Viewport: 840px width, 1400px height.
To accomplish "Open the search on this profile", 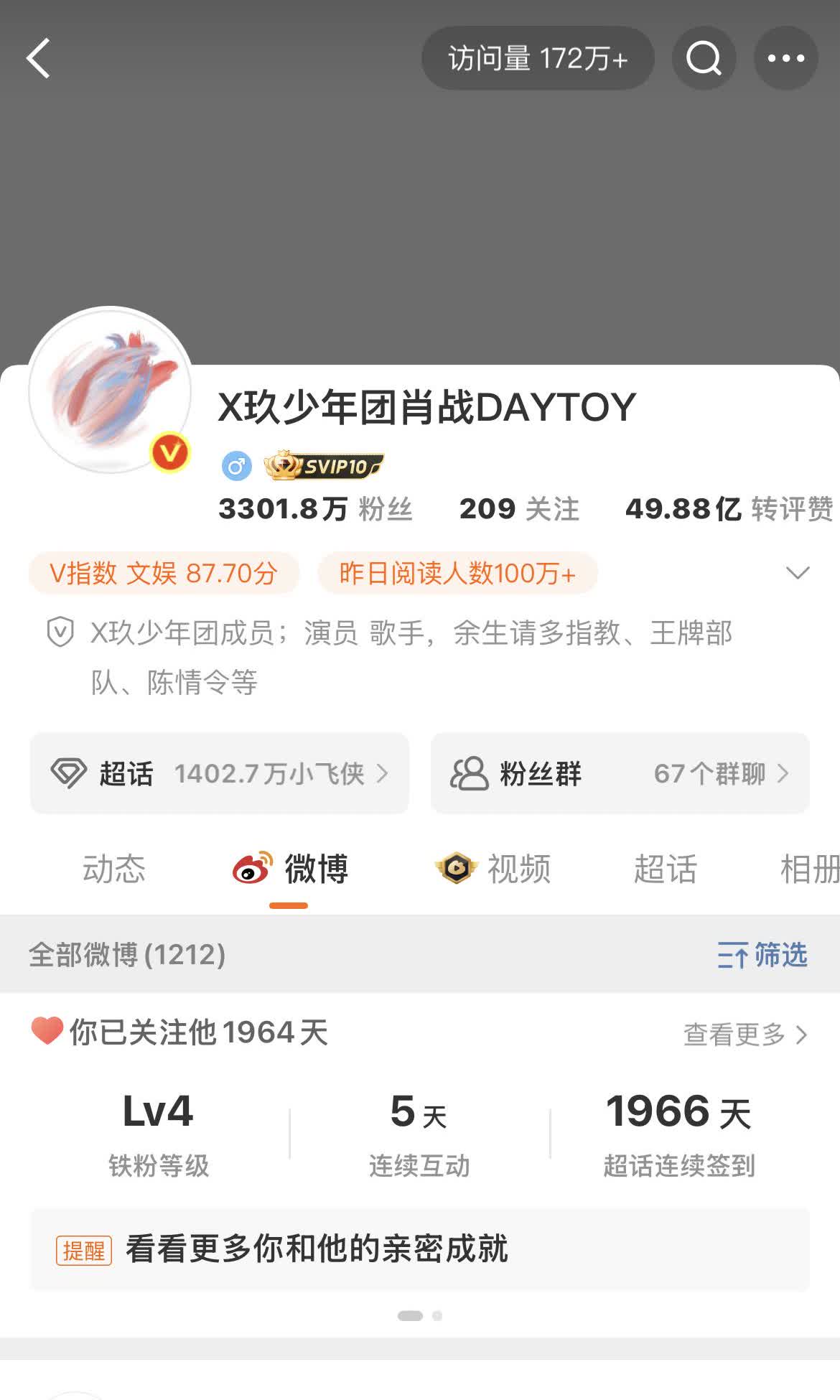I will pos(703,58).
